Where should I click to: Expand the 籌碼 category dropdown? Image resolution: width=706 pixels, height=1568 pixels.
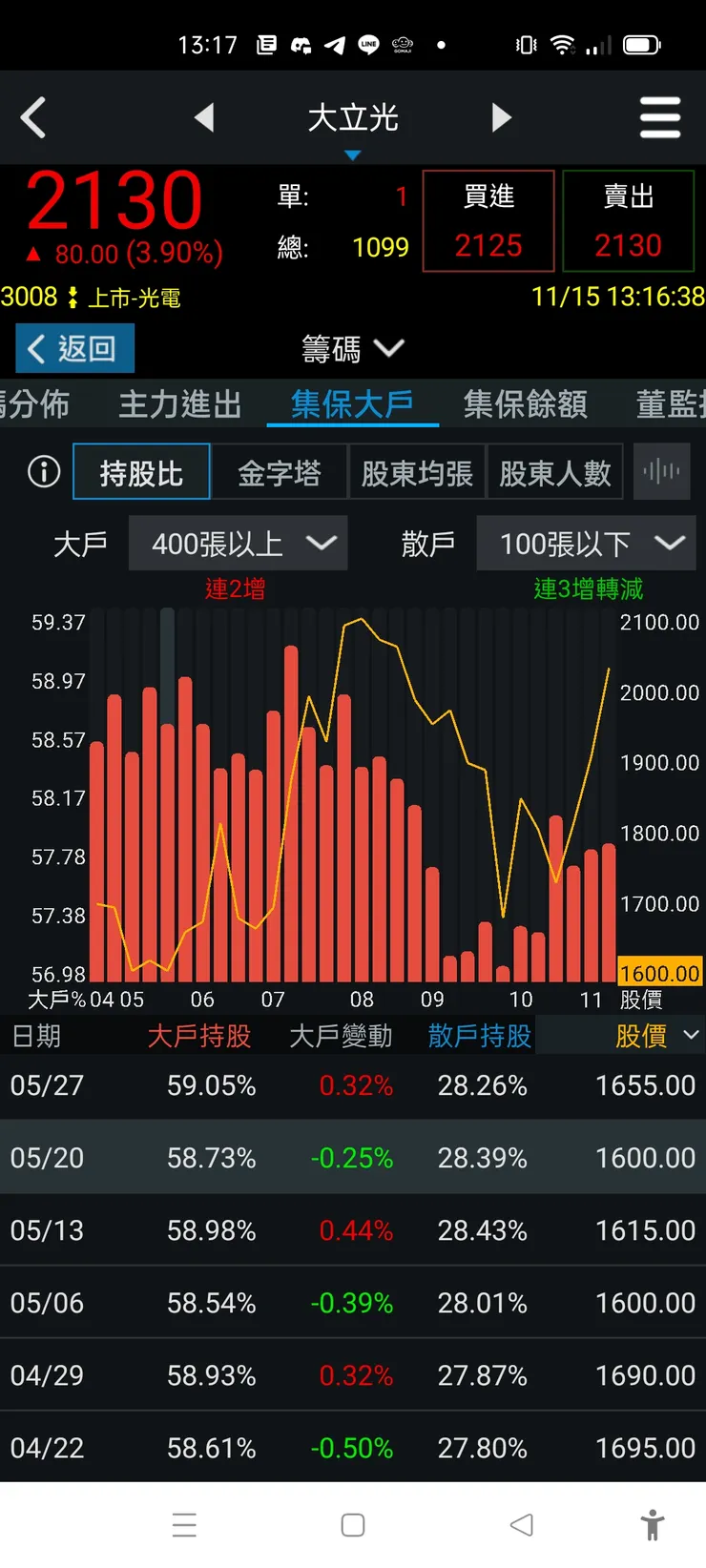click(x=352, y=349)
